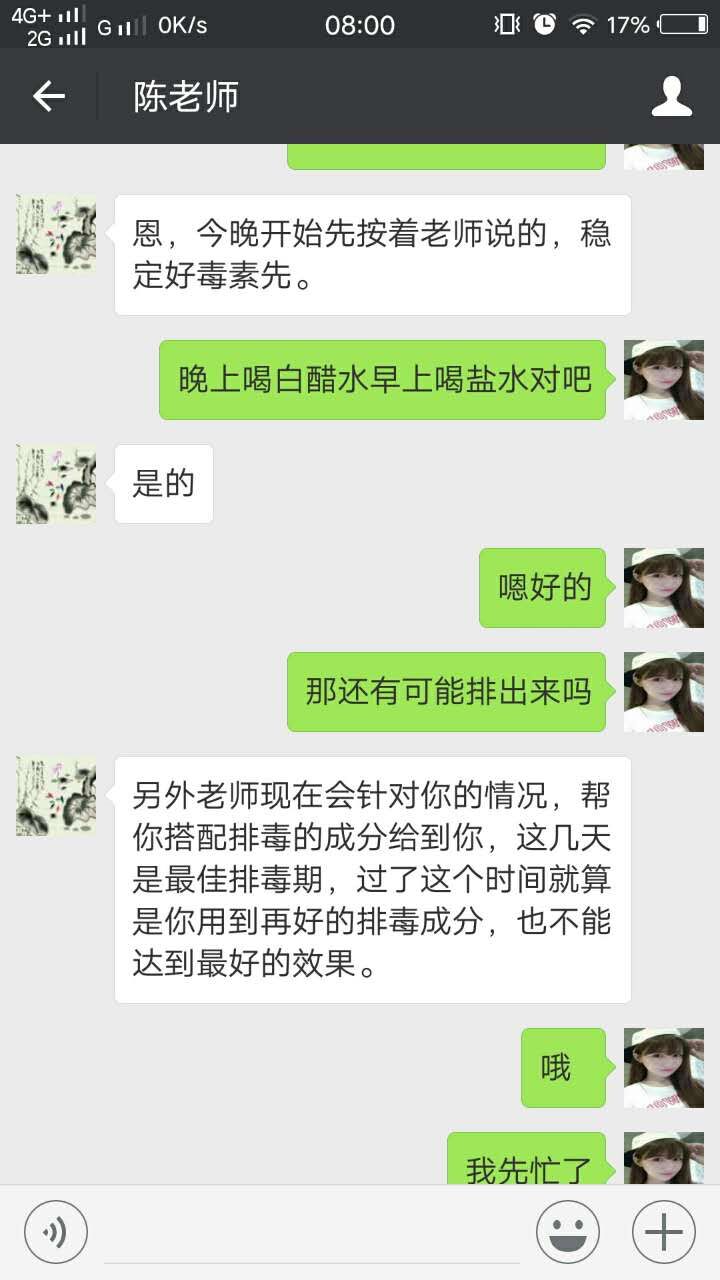Tap the message text field
This screenshot has height=1280, width=720.
(310, 1231)
